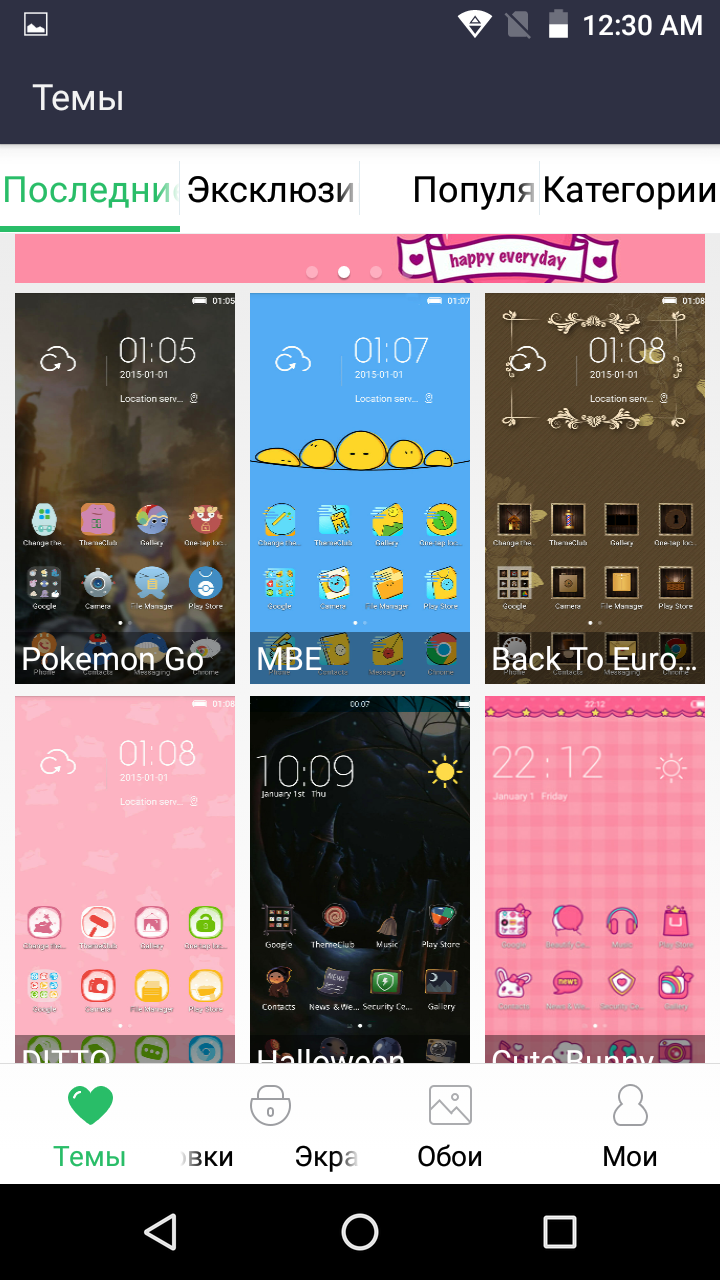The width and height of the screenshot is (720, 1280).
Task: Select the Последние tab
Action: click(90, 190)
